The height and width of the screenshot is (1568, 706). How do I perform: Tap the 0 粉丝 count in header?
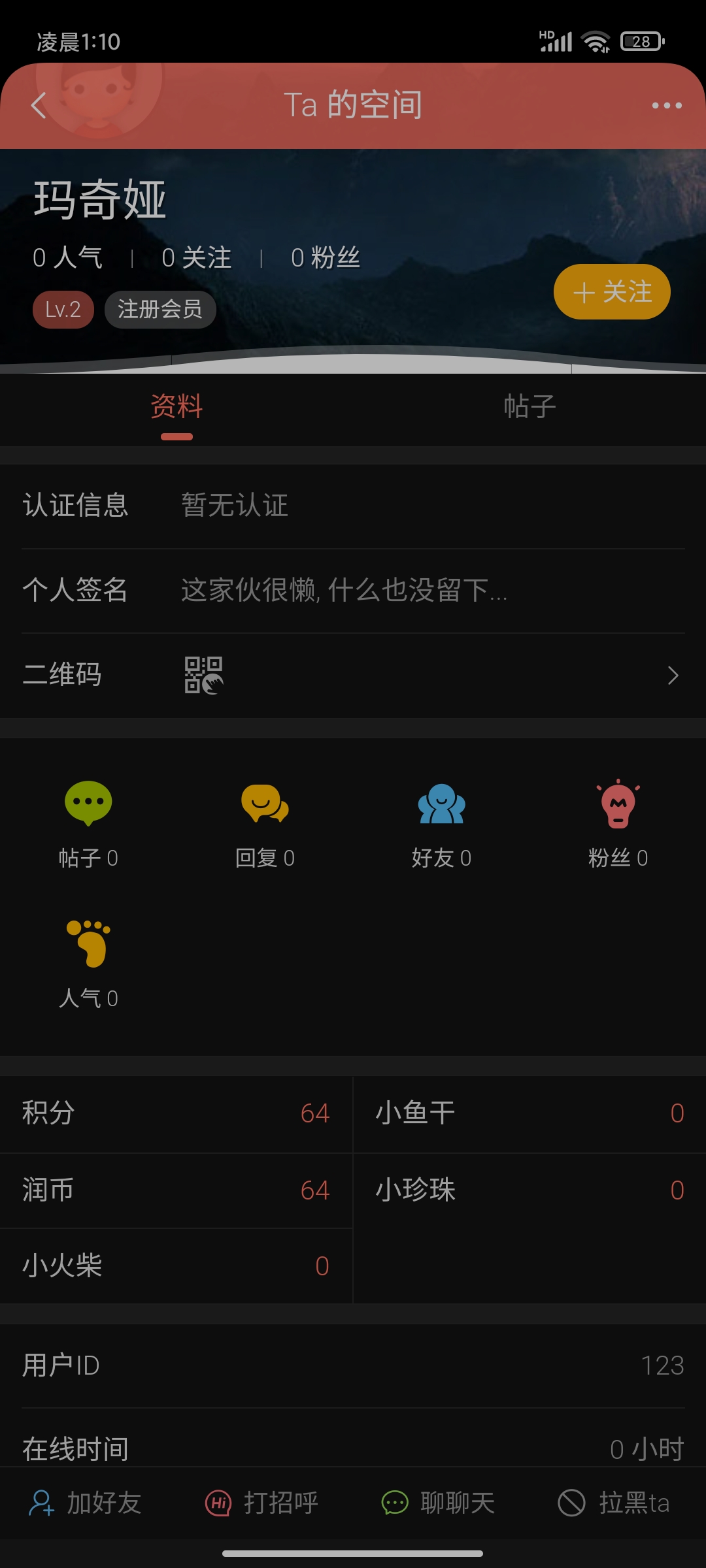point(326,258)
